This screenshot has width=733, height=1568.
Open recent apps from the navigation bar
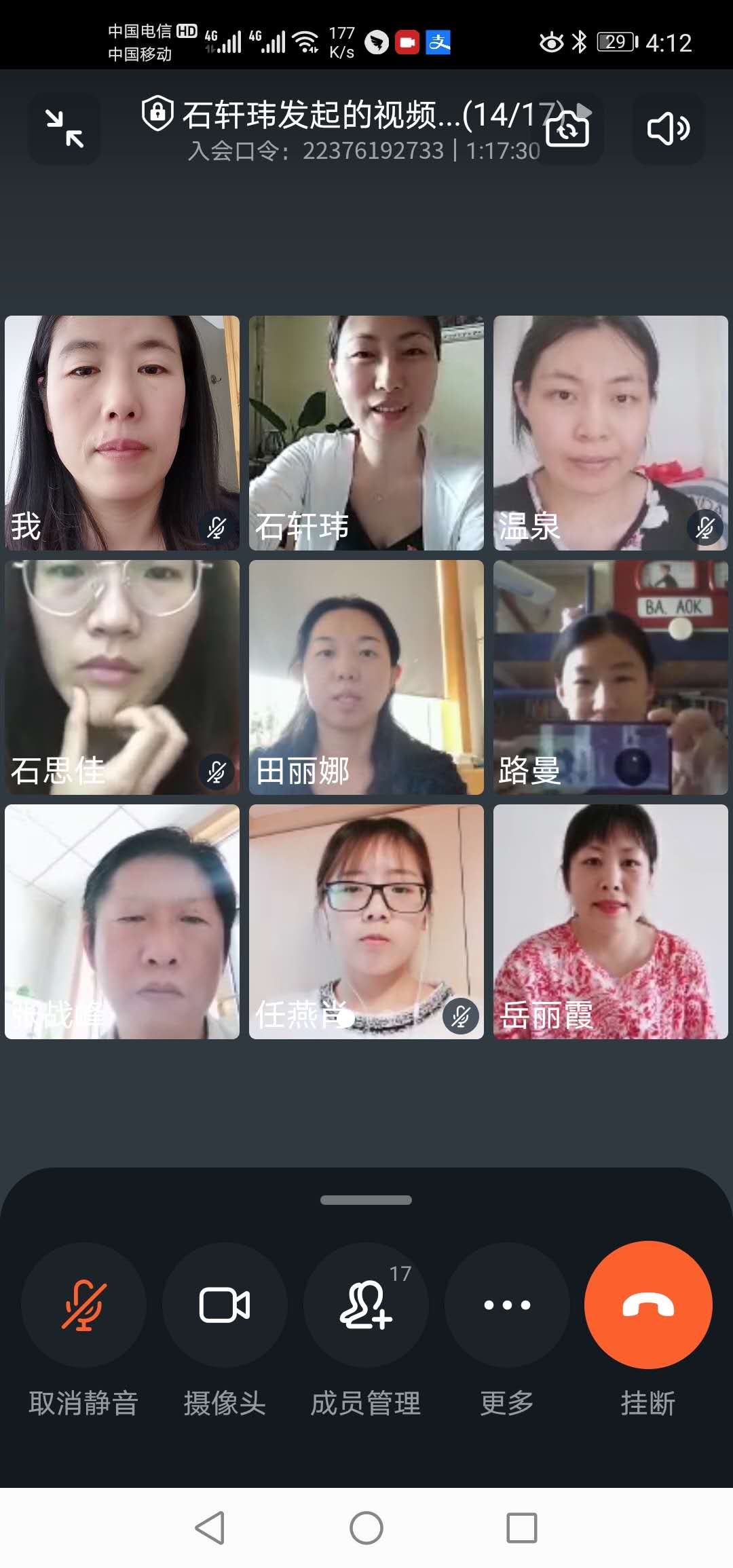[x=522, y=1528]
